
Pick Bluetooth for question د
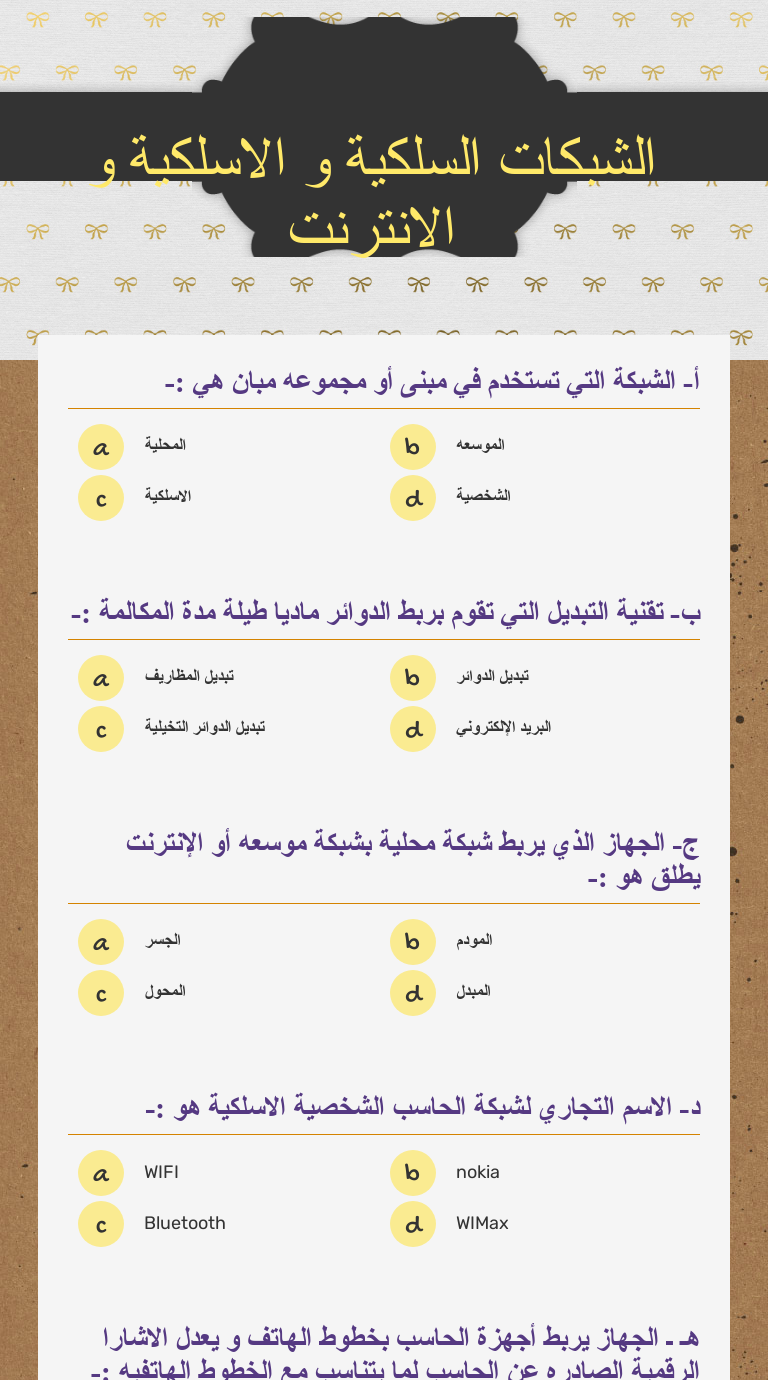[101, 1224]
